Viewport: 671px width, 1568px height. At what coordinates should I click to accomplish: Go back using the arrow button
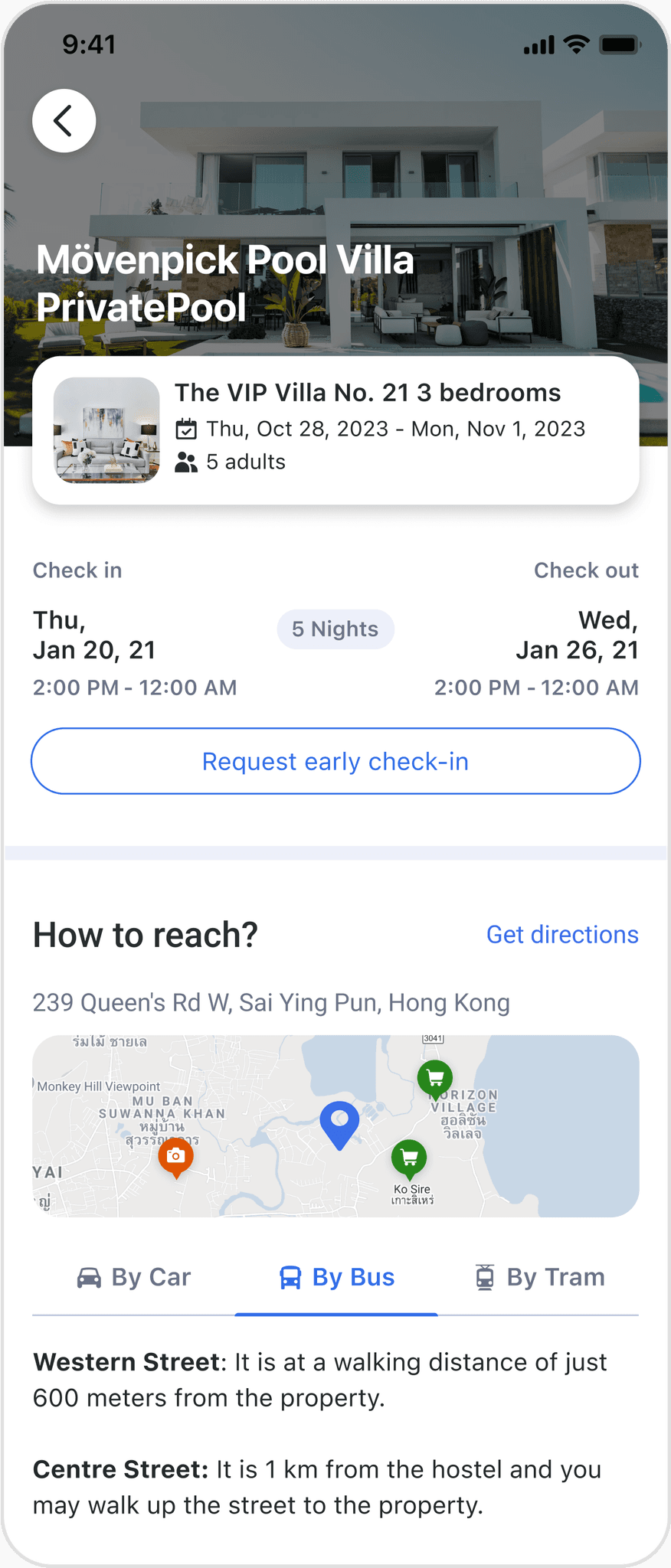64,121
